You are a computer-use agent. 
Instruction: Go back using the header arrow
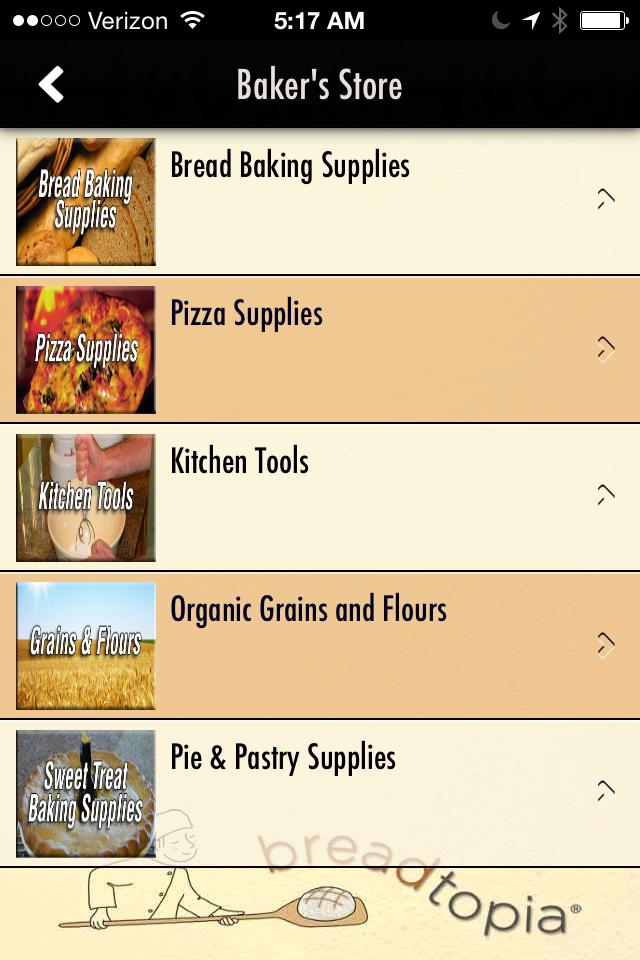pyautogui.click(x=52, y=85)
